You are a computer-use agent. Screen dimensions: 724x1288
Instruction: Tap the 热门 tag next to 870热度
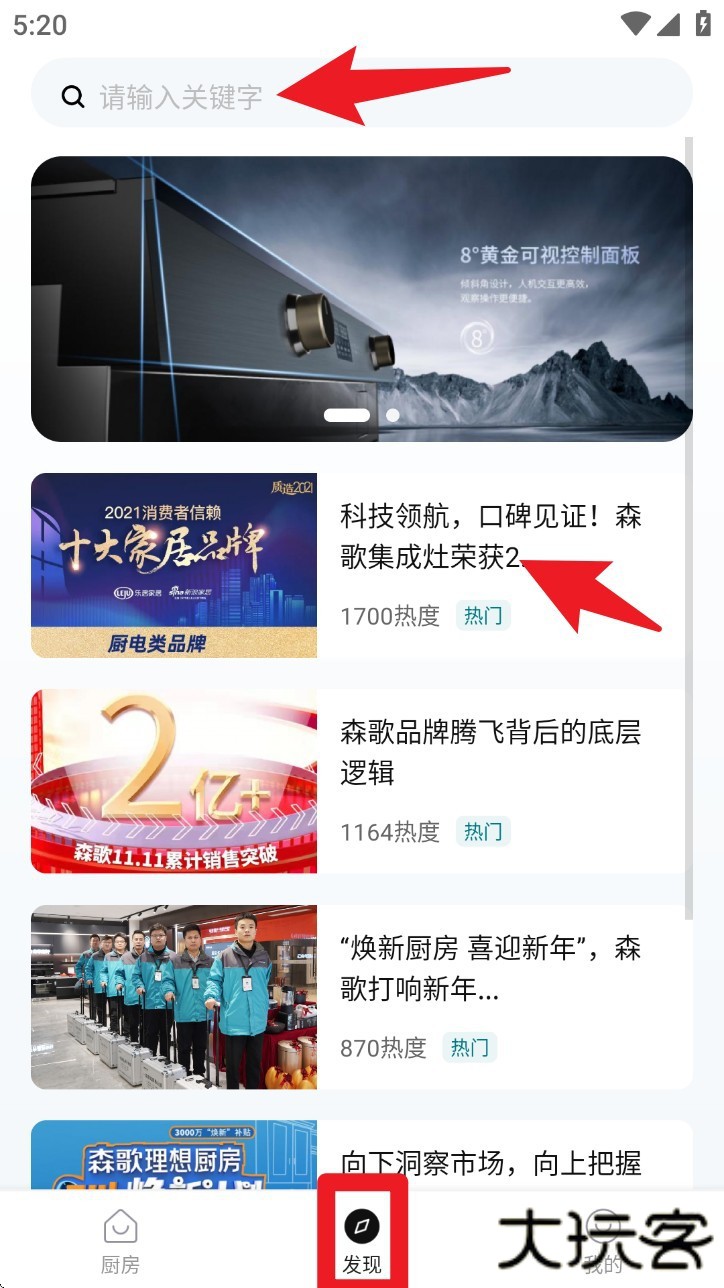tap(469, 1048)
